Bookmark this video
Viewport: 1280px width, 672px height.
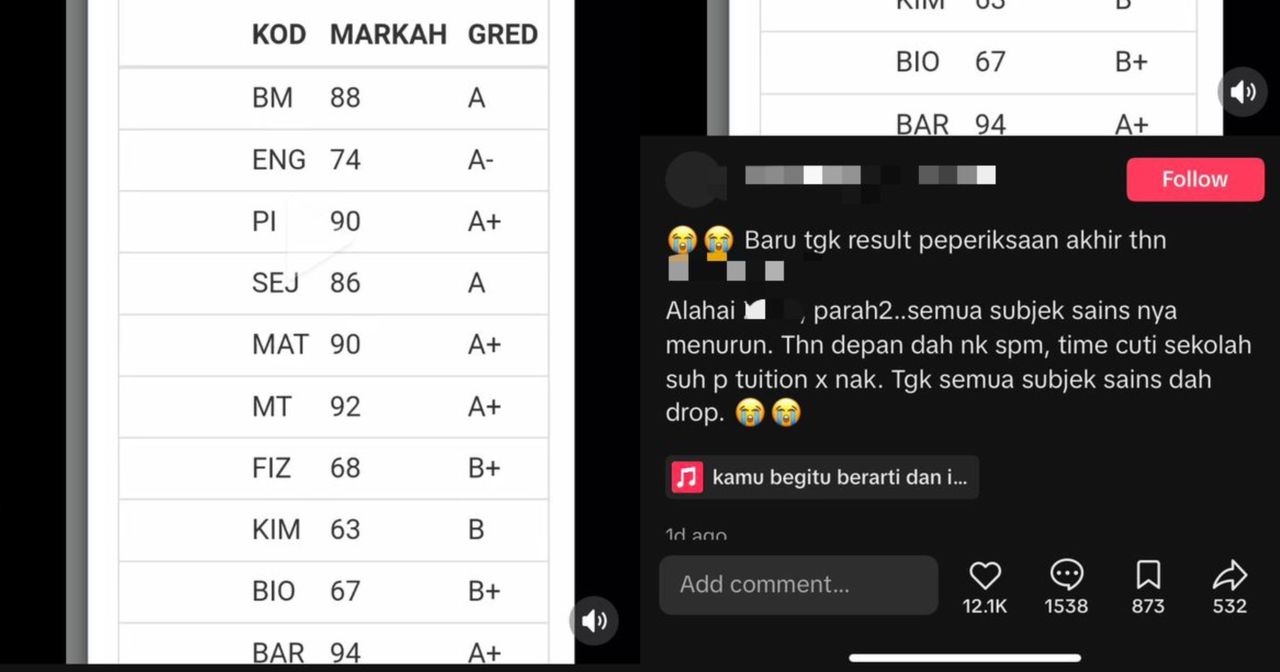tap(1148, 575)
